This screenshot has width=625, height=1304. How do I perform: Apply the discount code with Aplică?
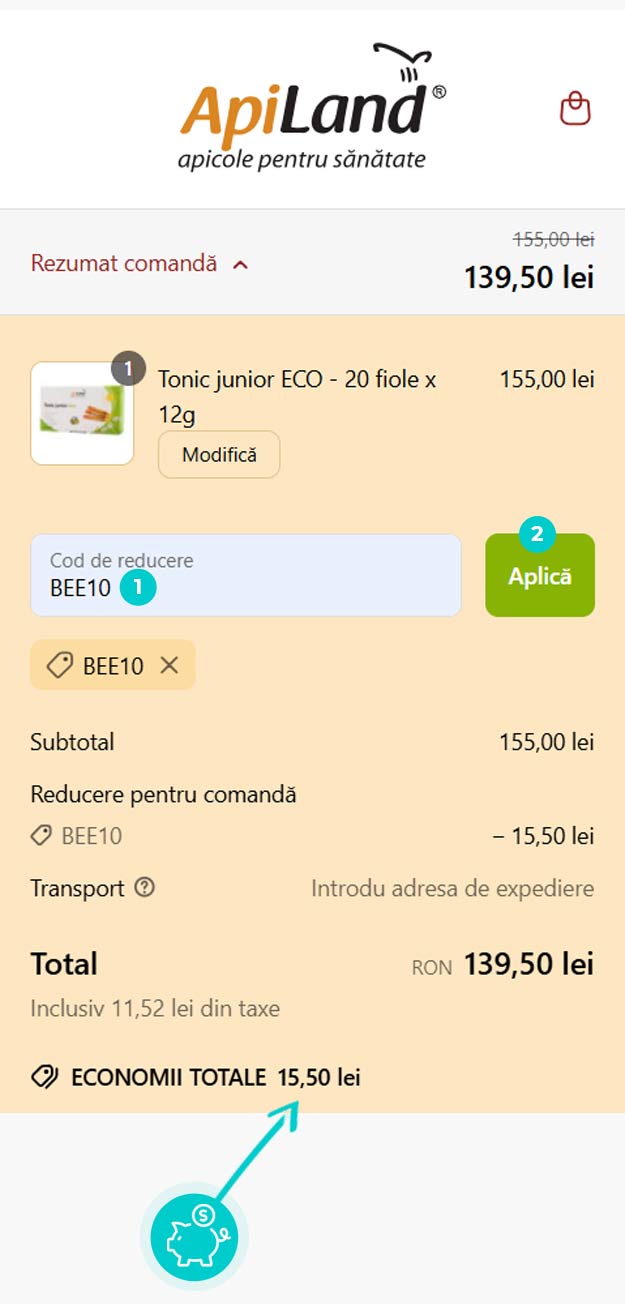point(540,576)
